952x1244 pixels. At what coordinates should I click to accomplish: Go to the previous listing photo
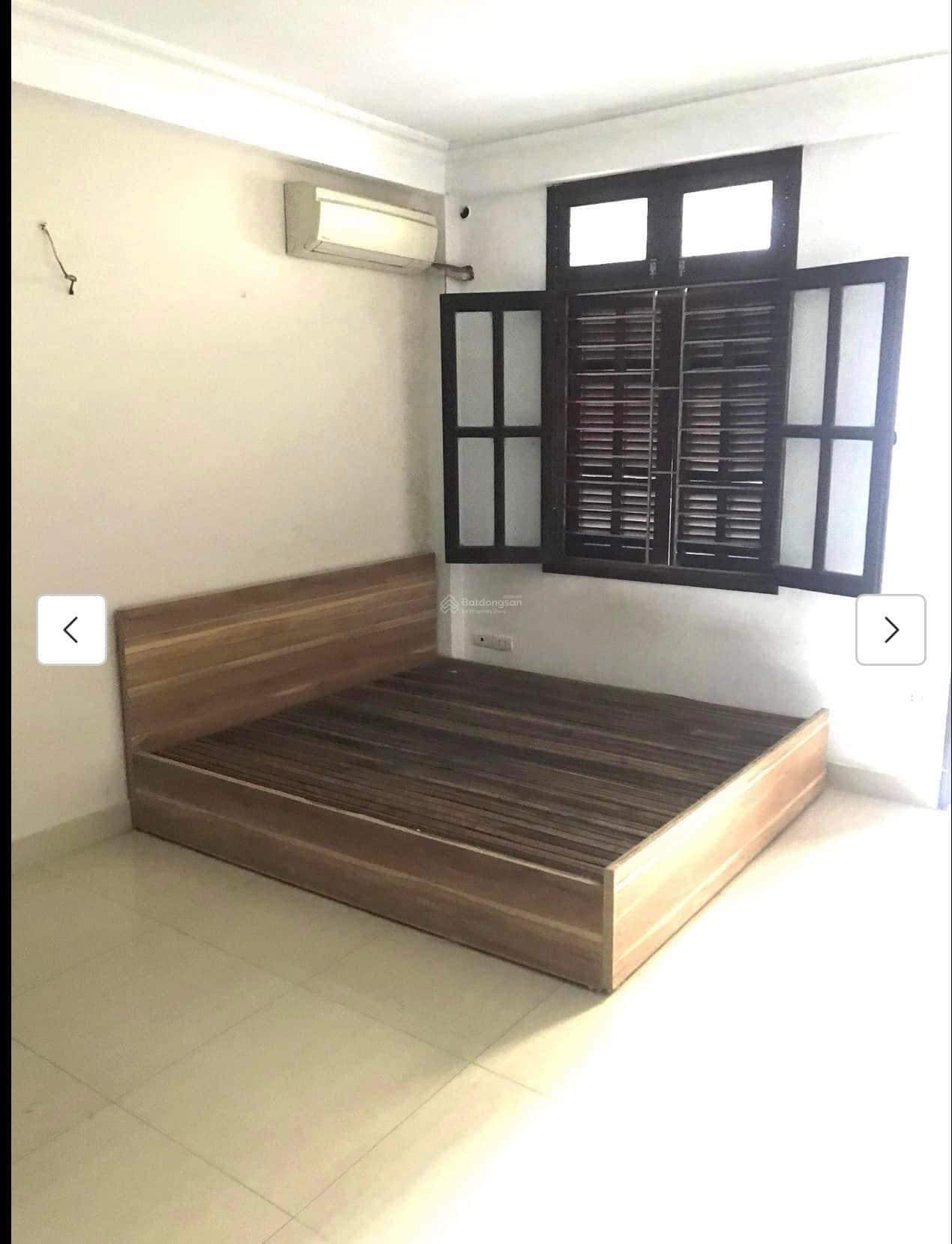tap(71, 630)
